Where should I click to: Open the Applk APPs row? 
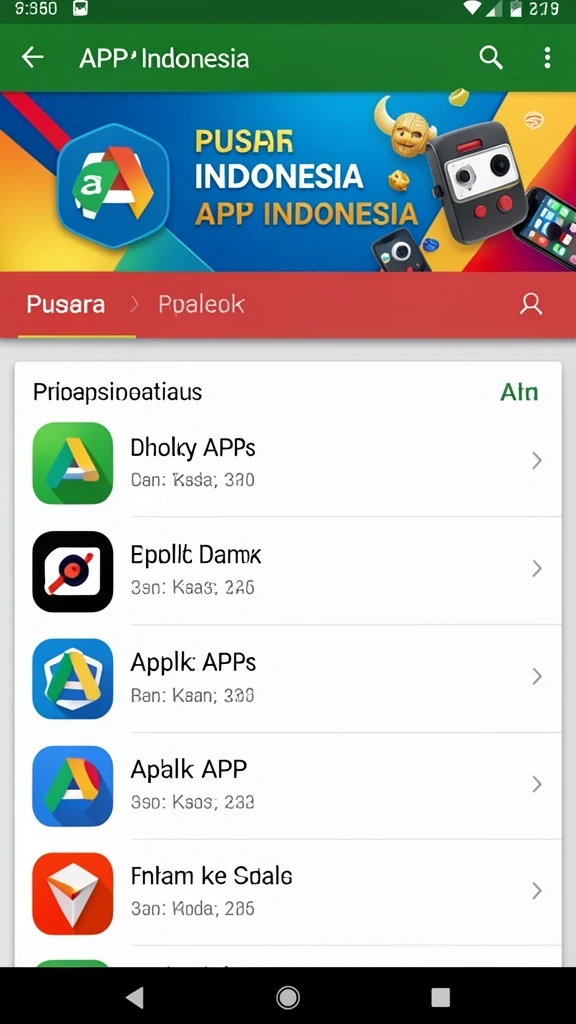288,678
